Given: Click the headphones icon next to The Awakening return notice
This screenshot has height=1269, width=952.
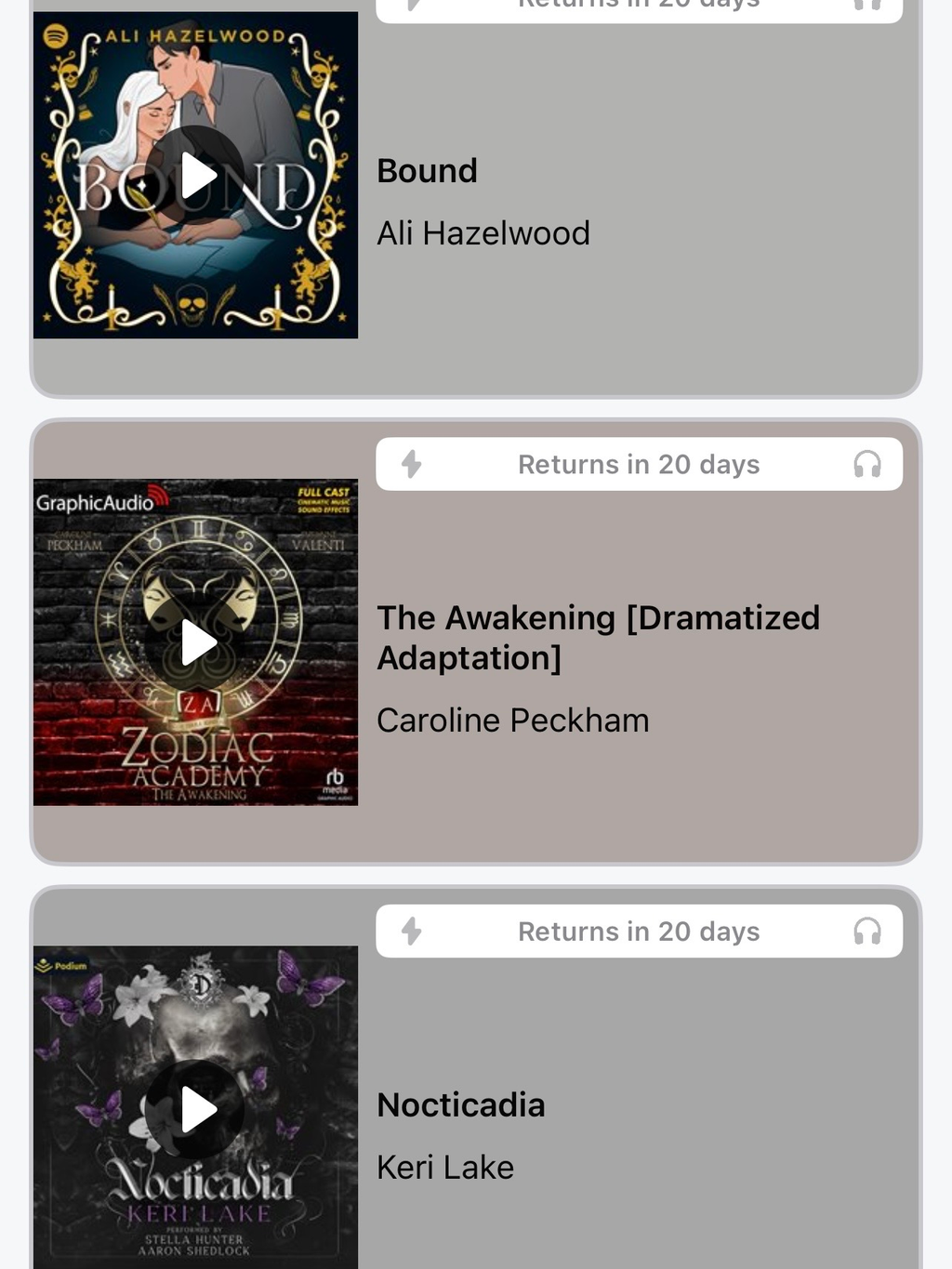Looking at the screenshot, I should 869,463.
